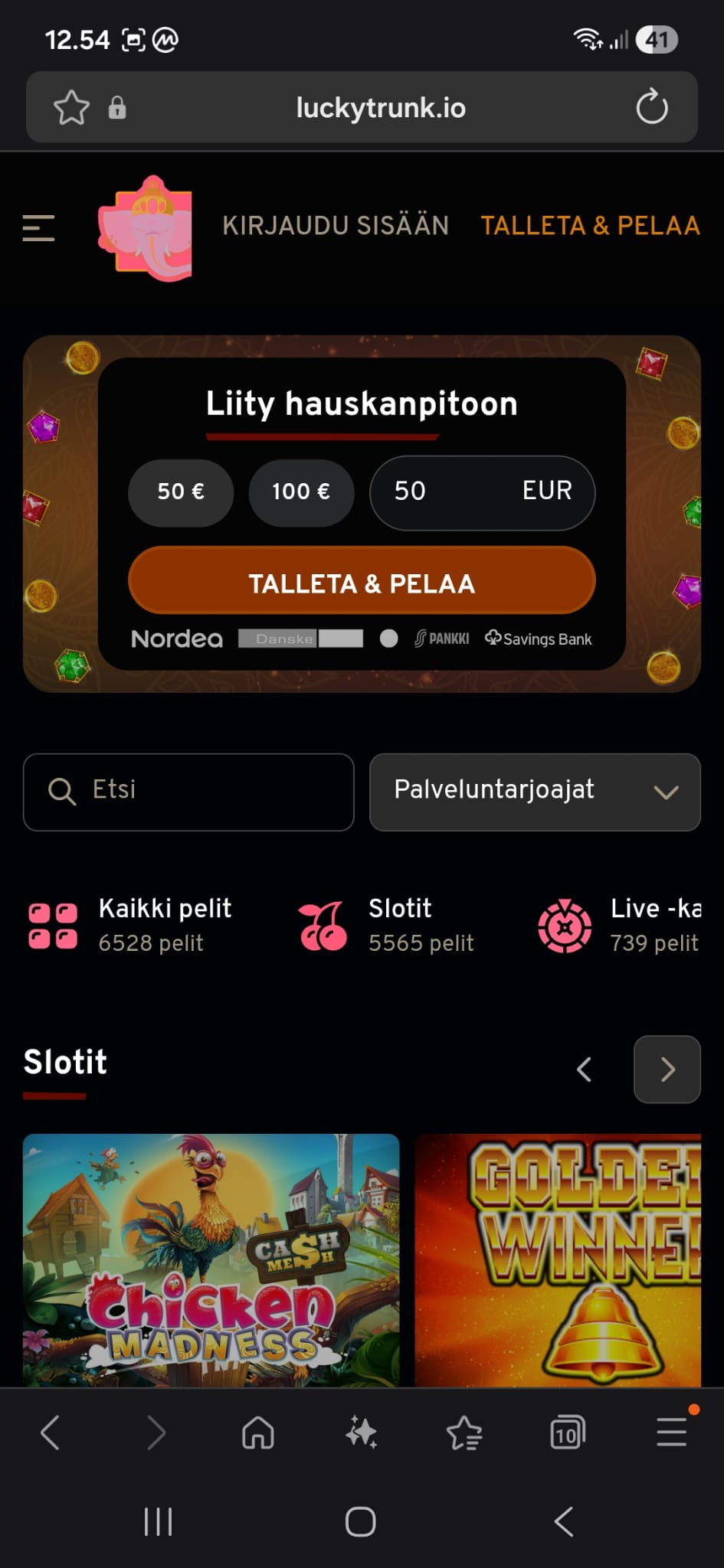Viewport: 724px width, 1568px height.
Task: Select the 100 € deposit chip
Action: coord(301,492)
